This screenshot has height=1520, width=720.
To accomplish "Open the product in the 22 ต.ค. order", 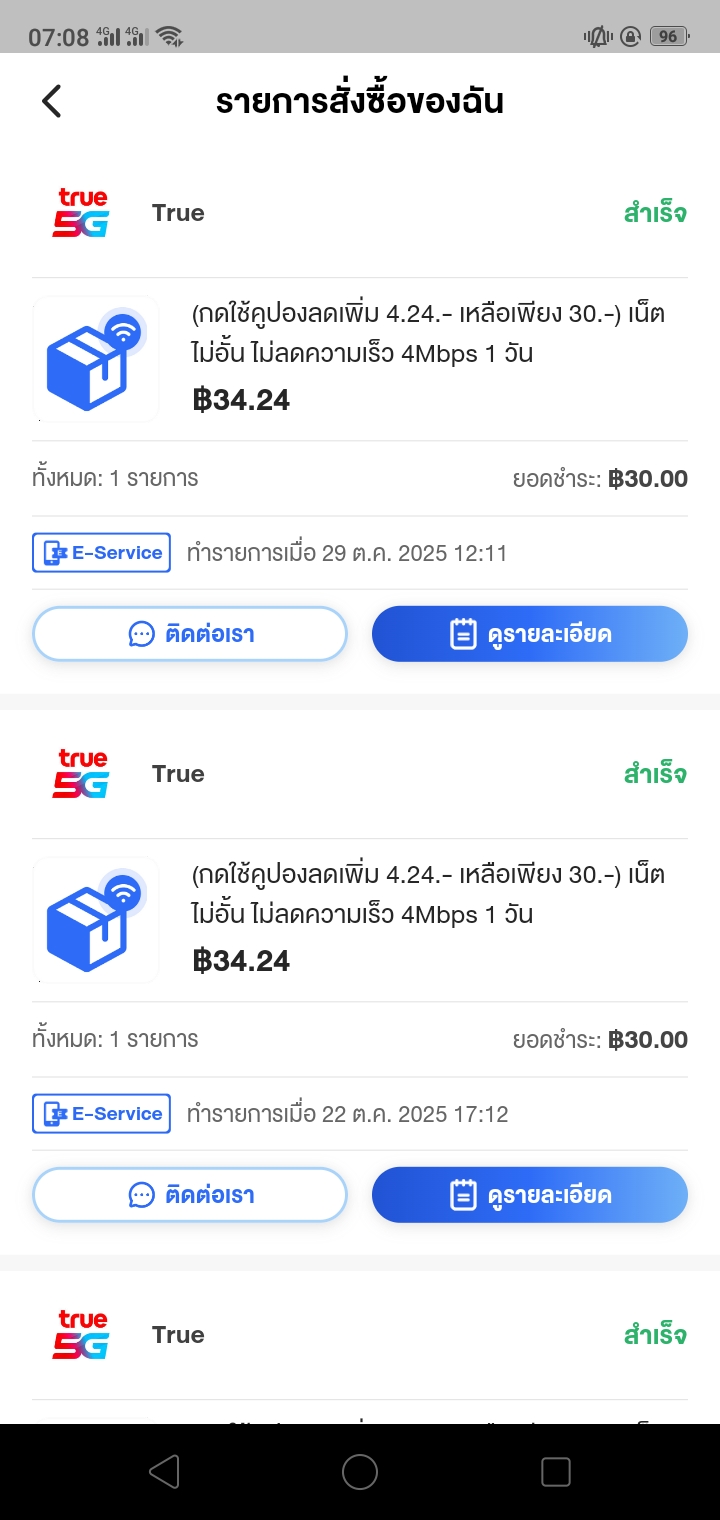I will (x=360, y=920).
